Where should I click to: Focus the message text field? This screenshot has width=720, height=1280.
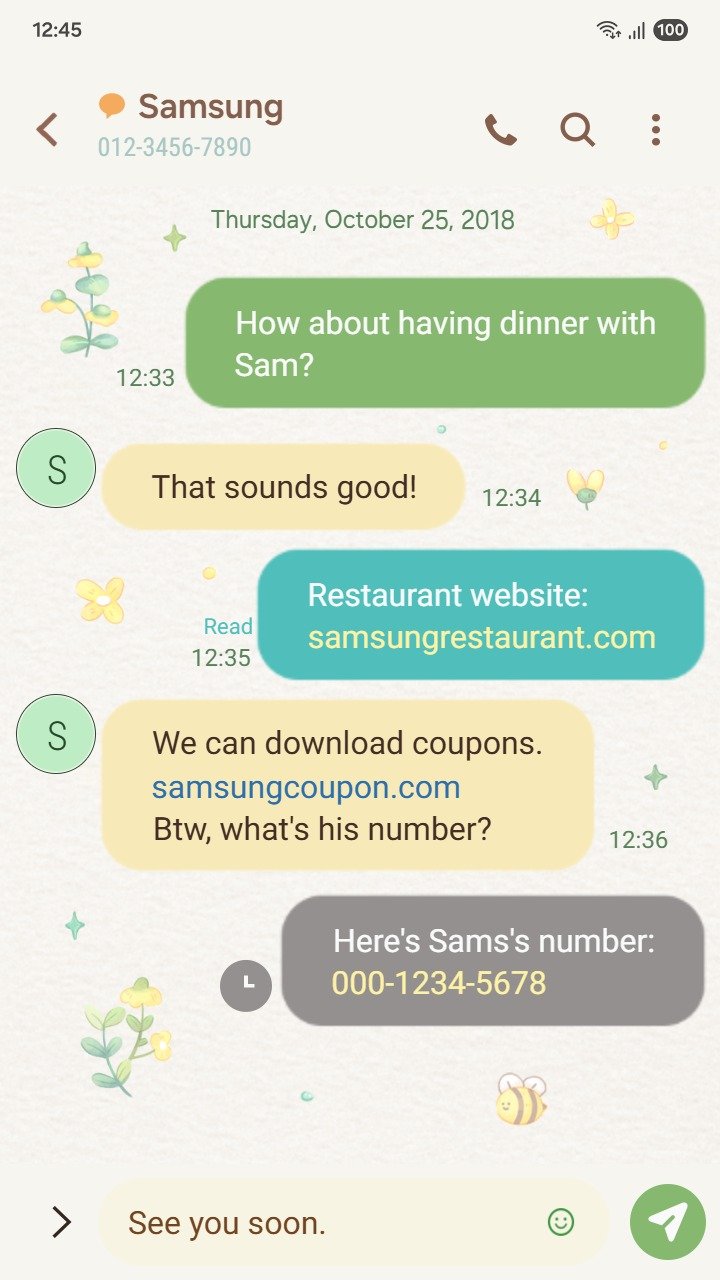320,1222
